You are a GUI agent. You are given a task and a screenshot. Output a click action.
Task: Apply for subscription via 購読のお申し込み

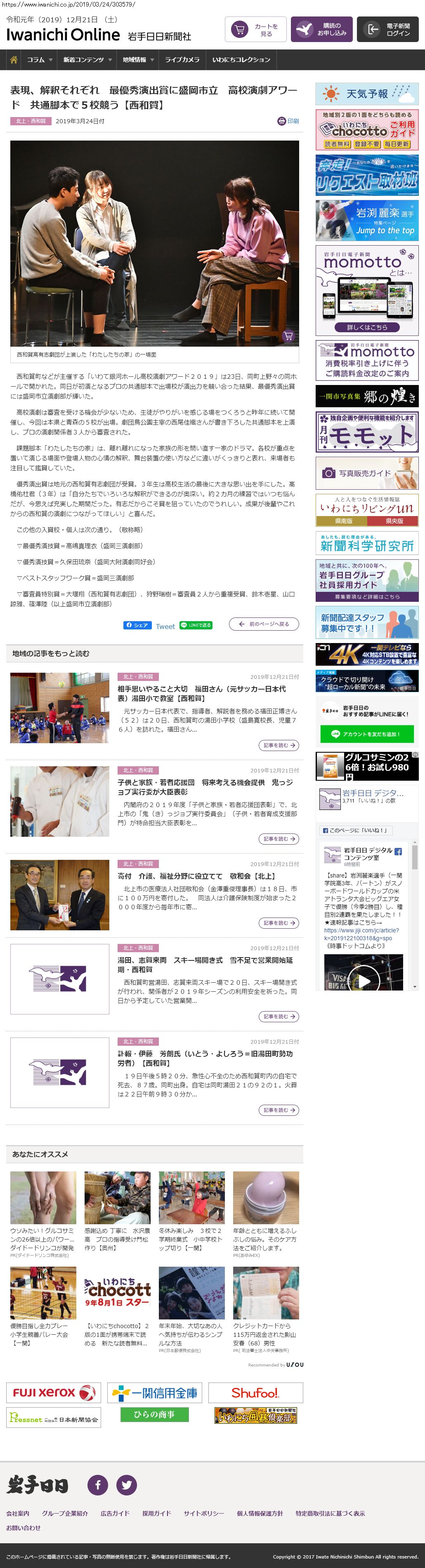point(321,30)
